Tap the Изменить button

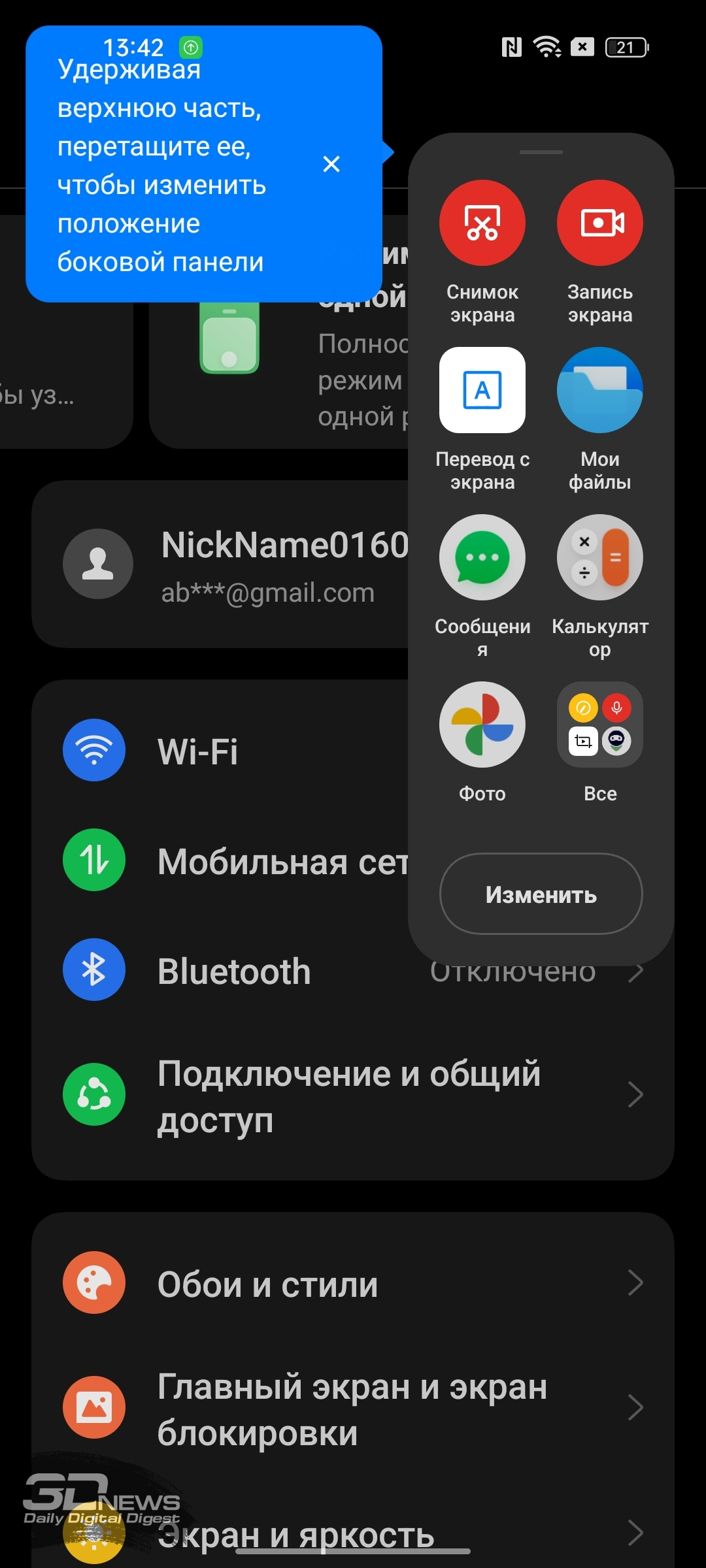541,894
